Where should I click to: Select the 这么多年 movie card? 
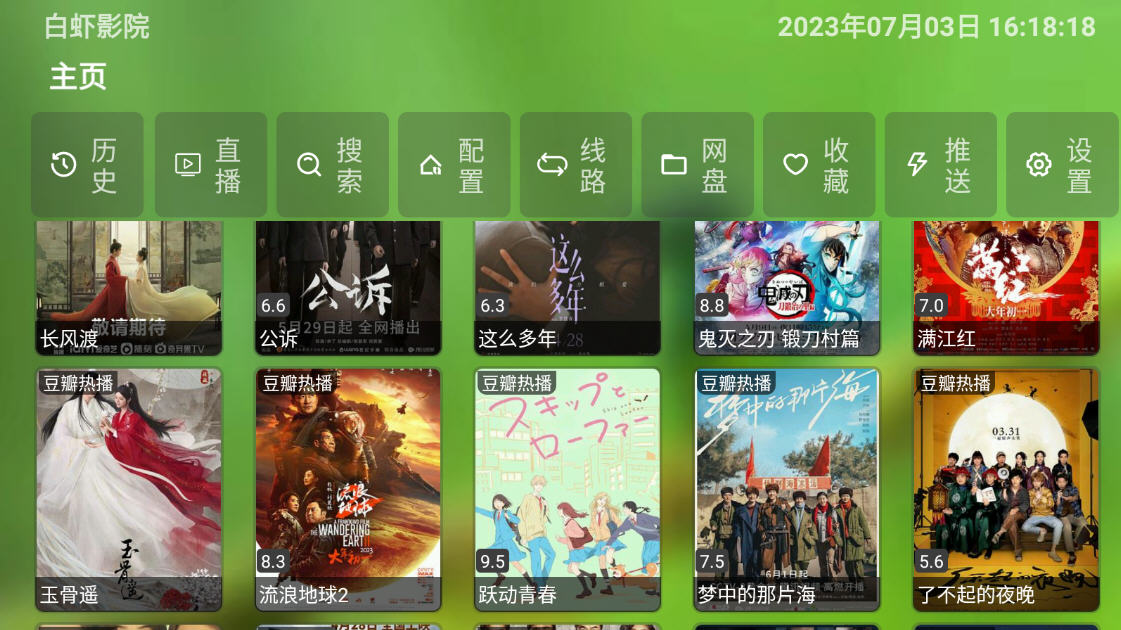click(x=567, y=288)
